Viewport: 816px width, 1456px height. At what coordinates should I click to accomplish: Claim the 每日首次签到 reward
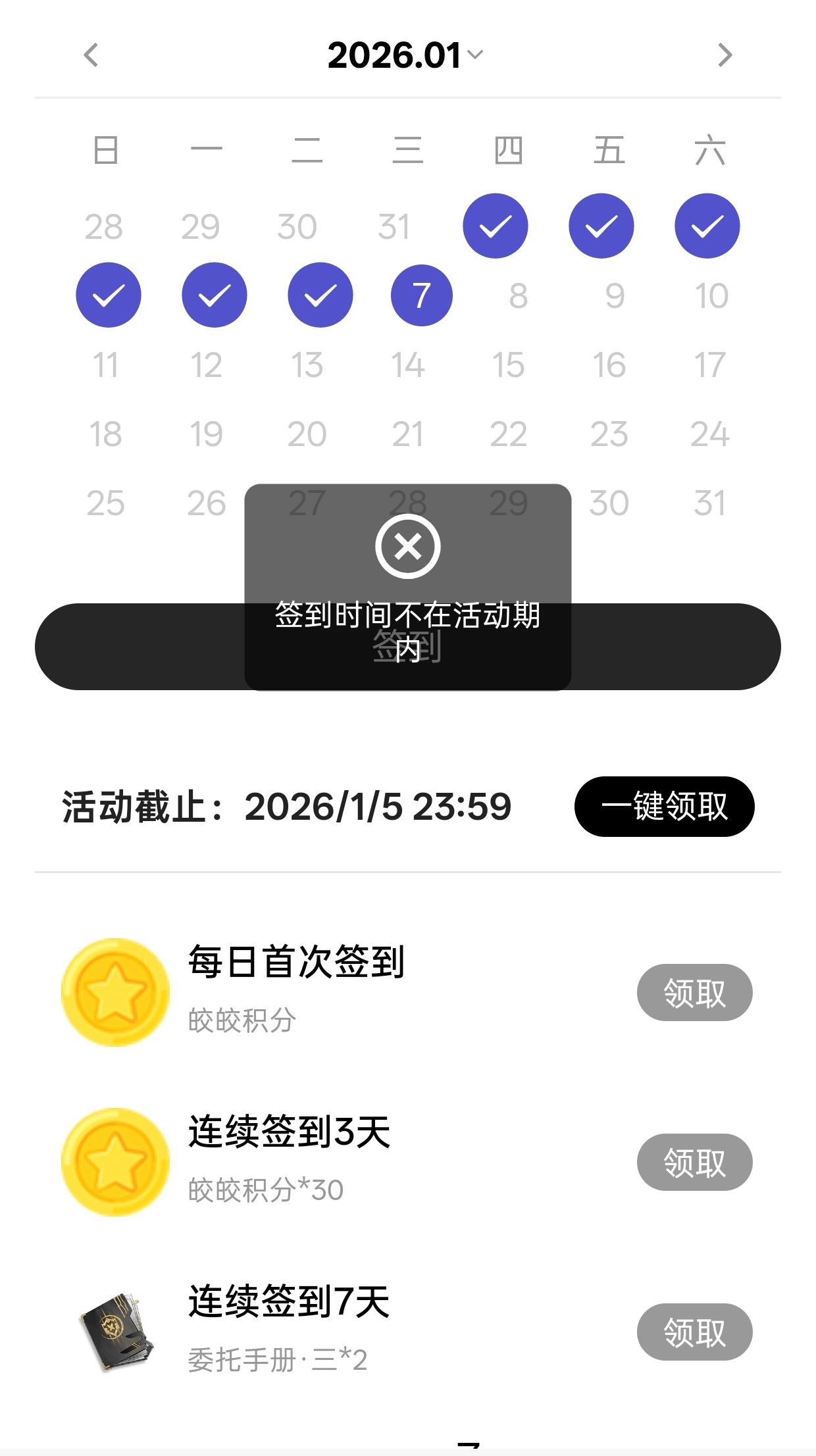click(694, 993)
